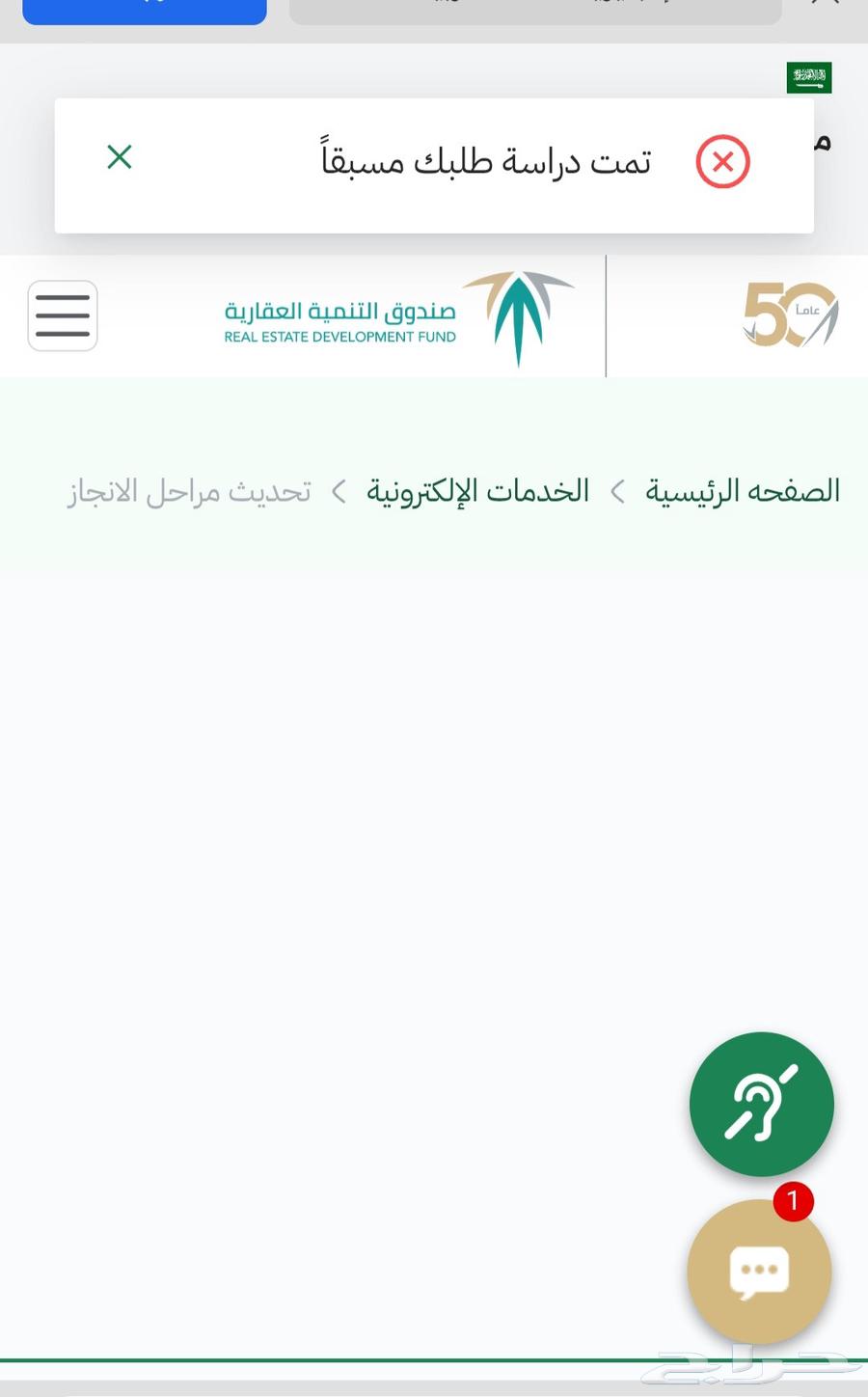Click the red error icon in the alert
This screenshot has width=868, height=1397.
click(x=722, y=161)
